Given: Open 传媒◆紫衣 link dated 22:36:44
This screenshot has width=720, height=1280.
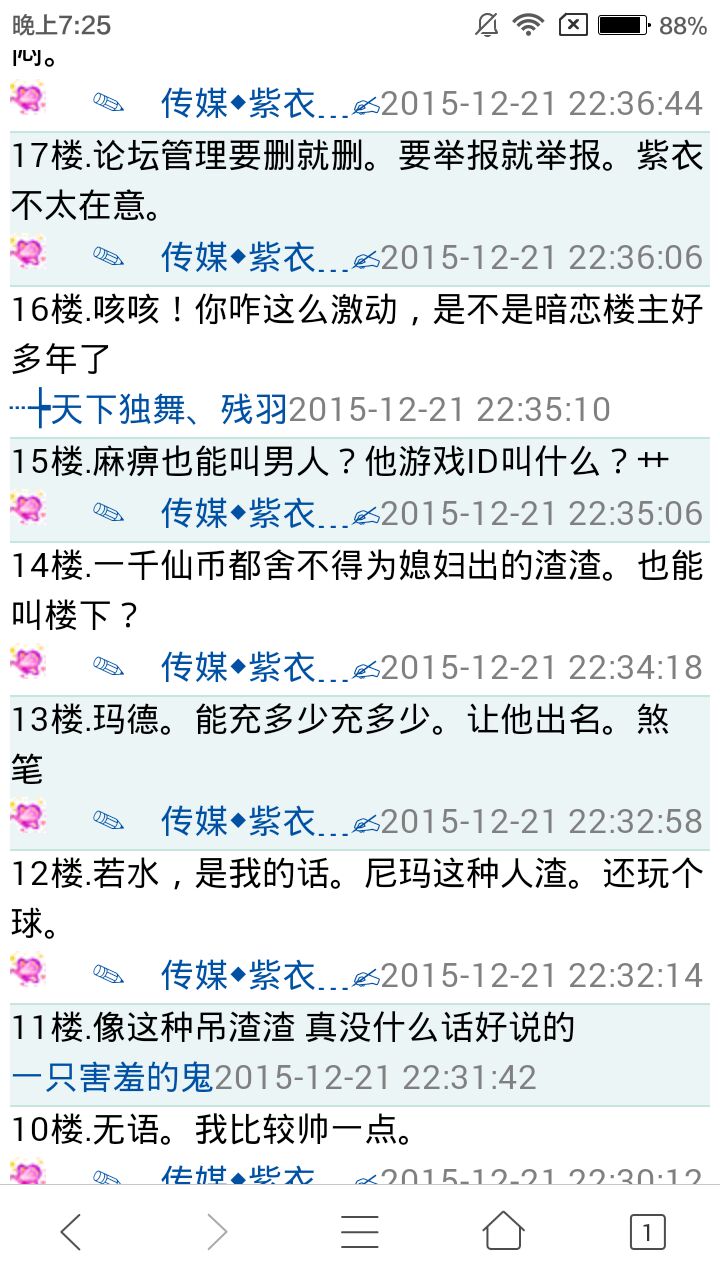Looking at the screenshot, I should pos(255,103).
